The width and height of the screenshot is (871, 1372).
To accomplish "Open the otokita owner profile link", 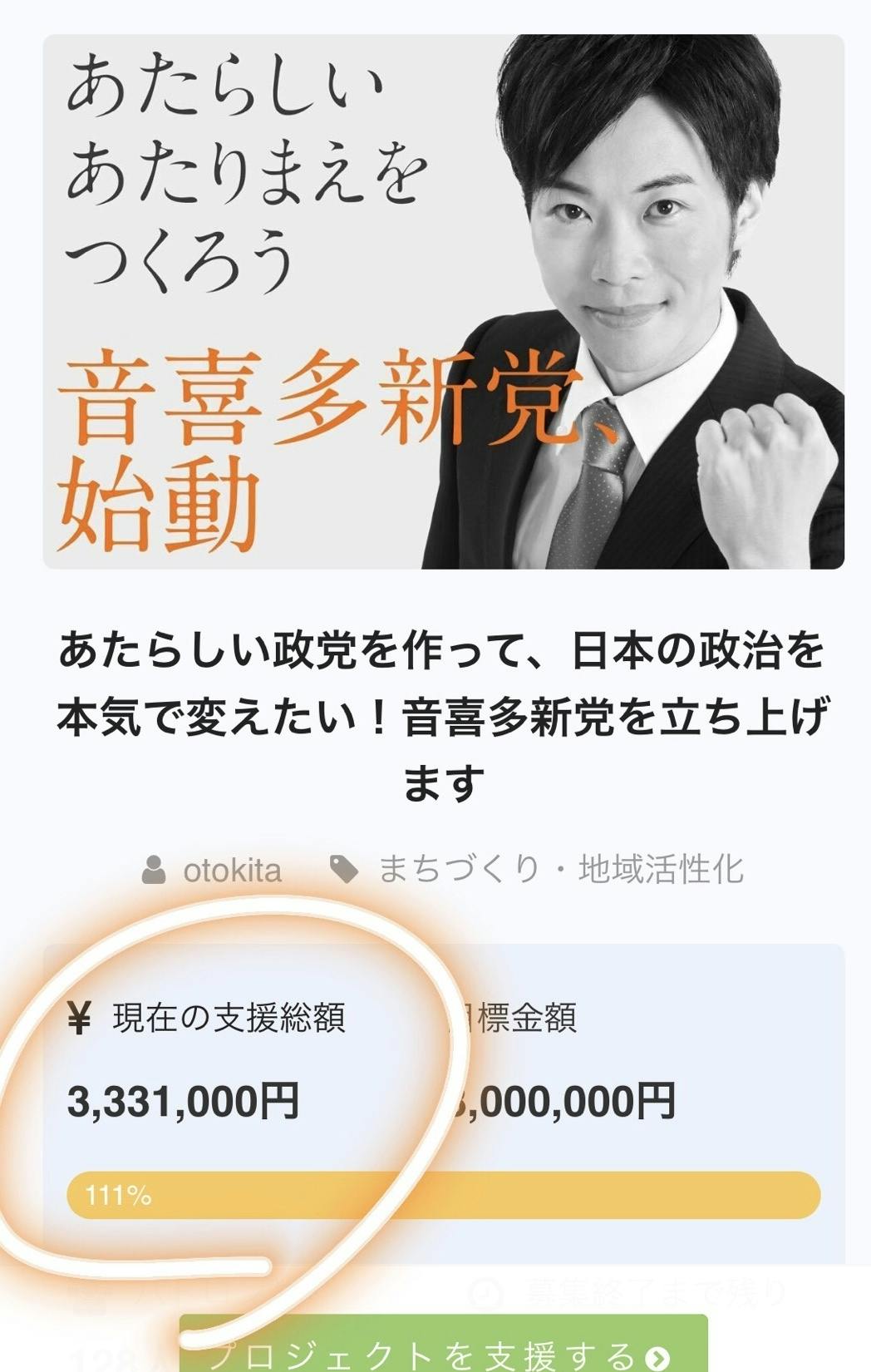I will pyautogui.click(x=231, y=871).
